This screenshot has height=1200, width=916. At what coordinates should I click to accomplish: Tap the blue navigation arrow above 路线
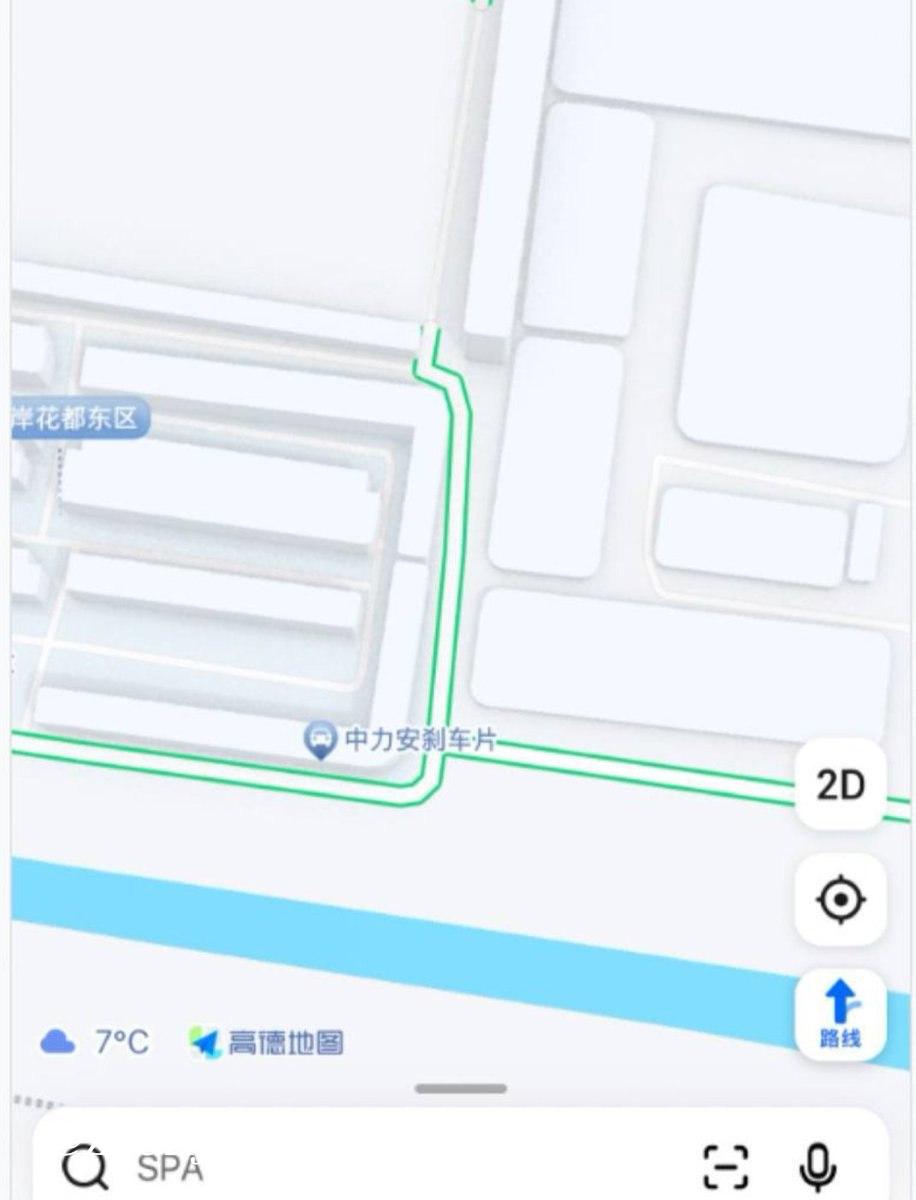(841, 998)
